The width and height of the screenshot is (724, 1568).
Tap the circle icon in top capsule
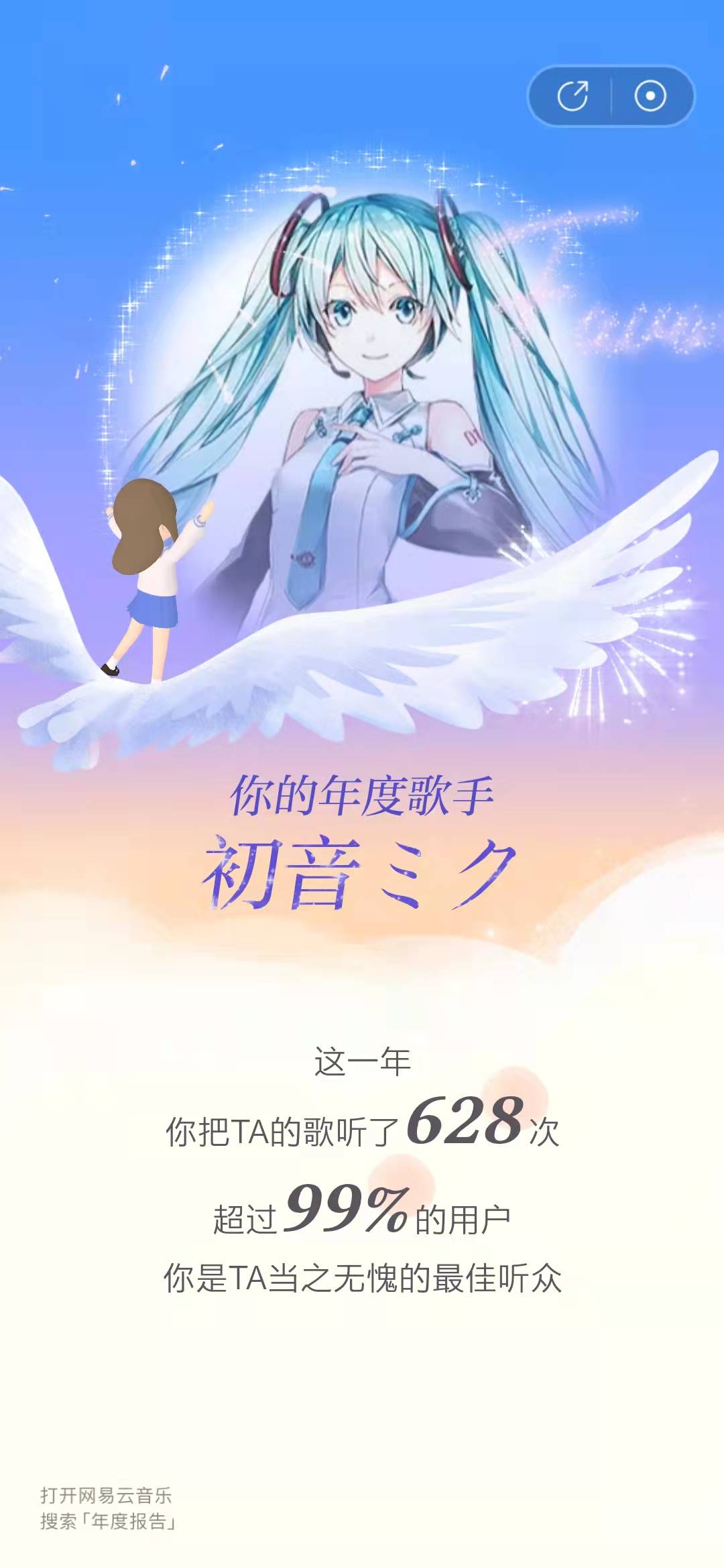point(650,96)
